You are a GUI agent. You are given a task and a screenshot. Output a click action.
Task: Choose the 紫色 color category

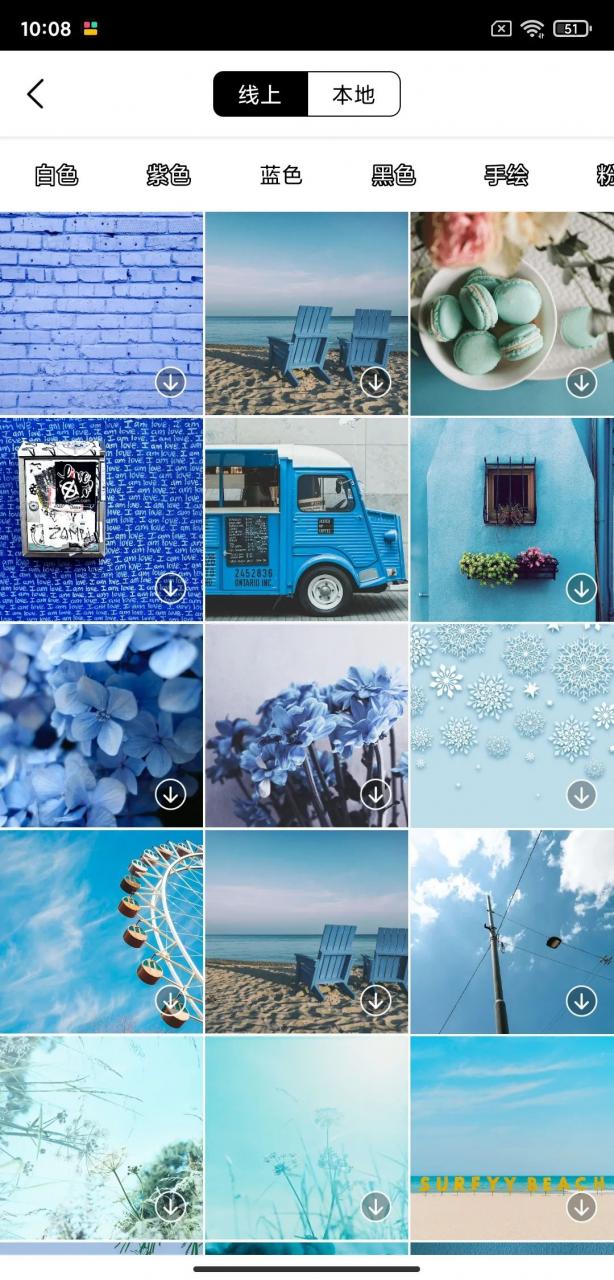click(x=168, y=175)
